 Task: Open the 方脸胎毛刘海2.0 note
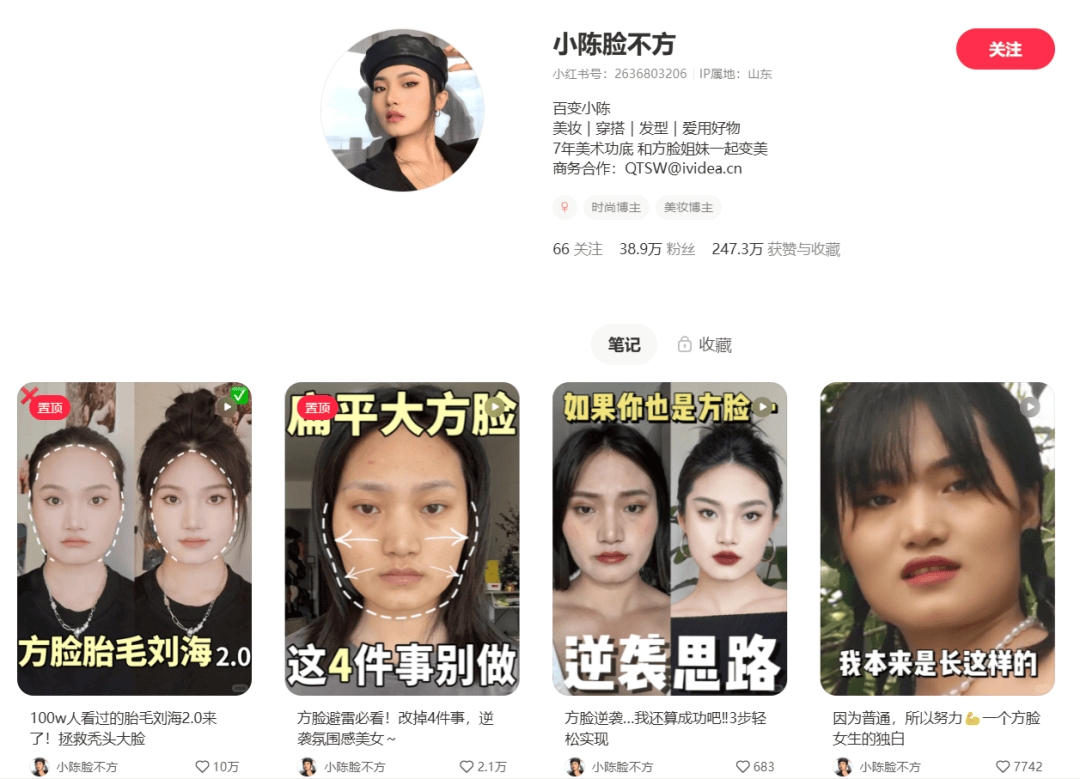tap(134, 538)
